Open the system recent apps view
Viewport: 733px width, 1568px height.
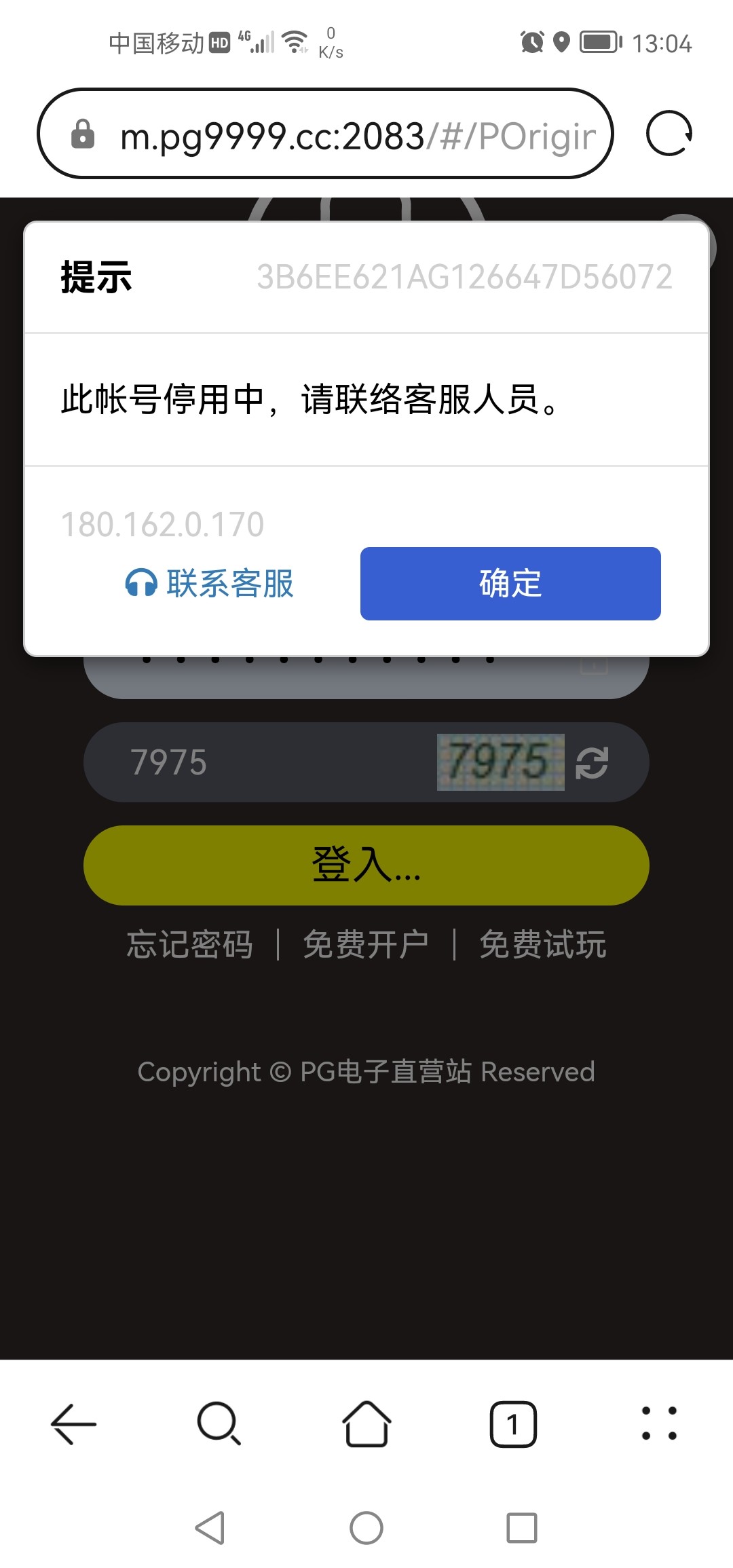[522, 1528]
